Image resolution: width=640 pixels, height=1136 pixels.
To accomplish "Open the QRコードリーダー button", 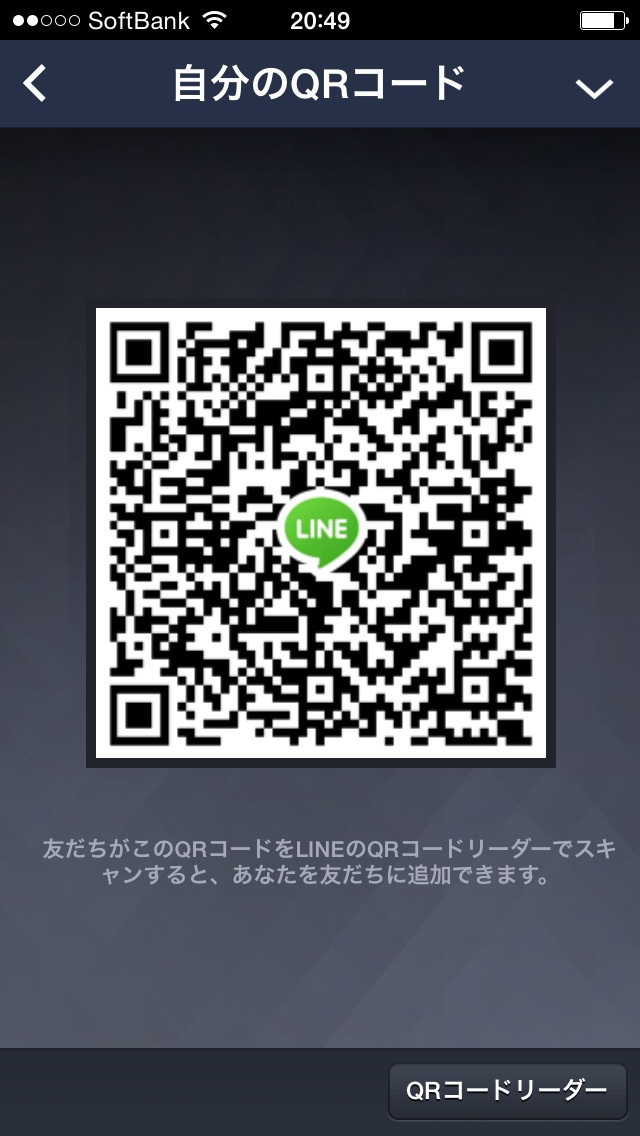I will pos(507,1090).
